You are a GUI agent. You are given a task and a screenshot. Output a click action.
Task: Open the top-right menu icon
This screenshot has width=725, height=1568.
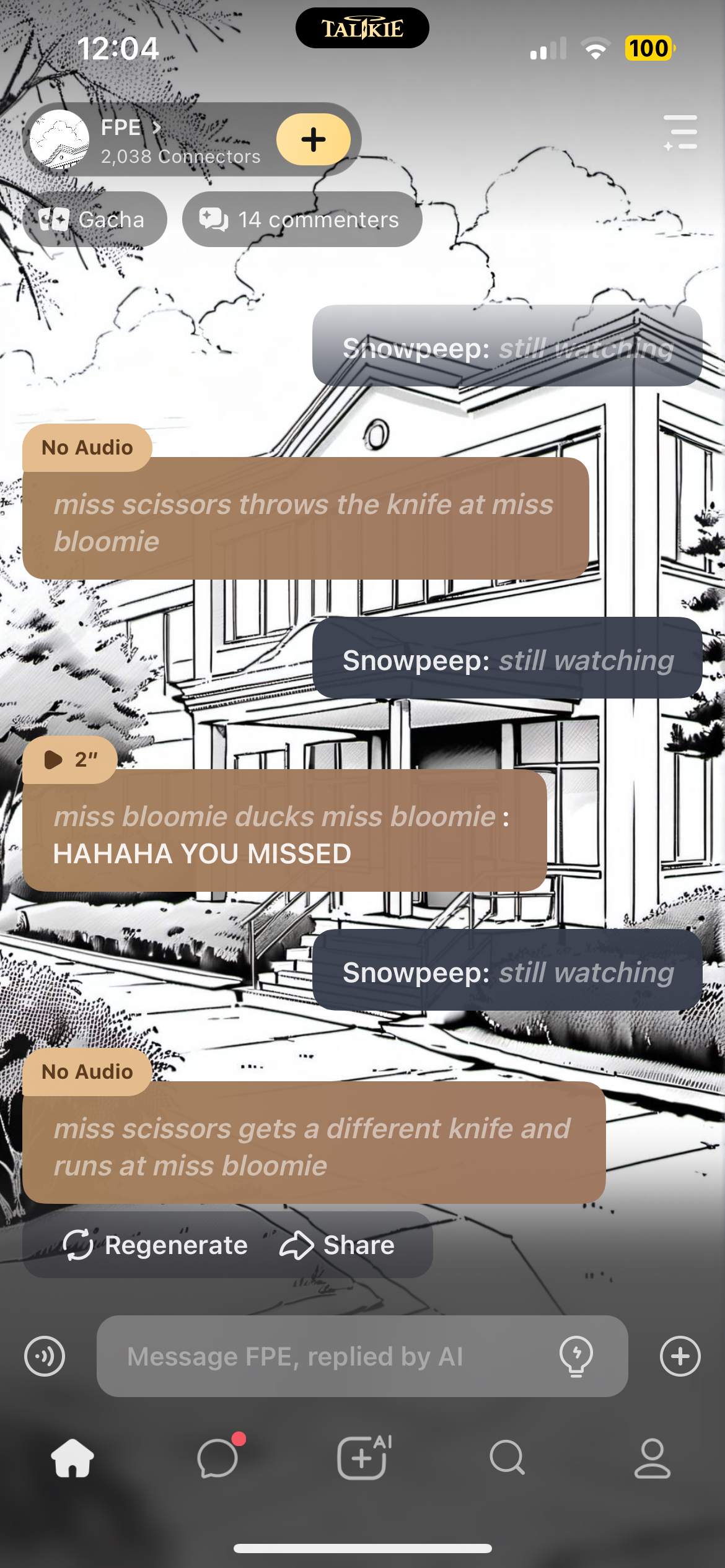point(680,132)
